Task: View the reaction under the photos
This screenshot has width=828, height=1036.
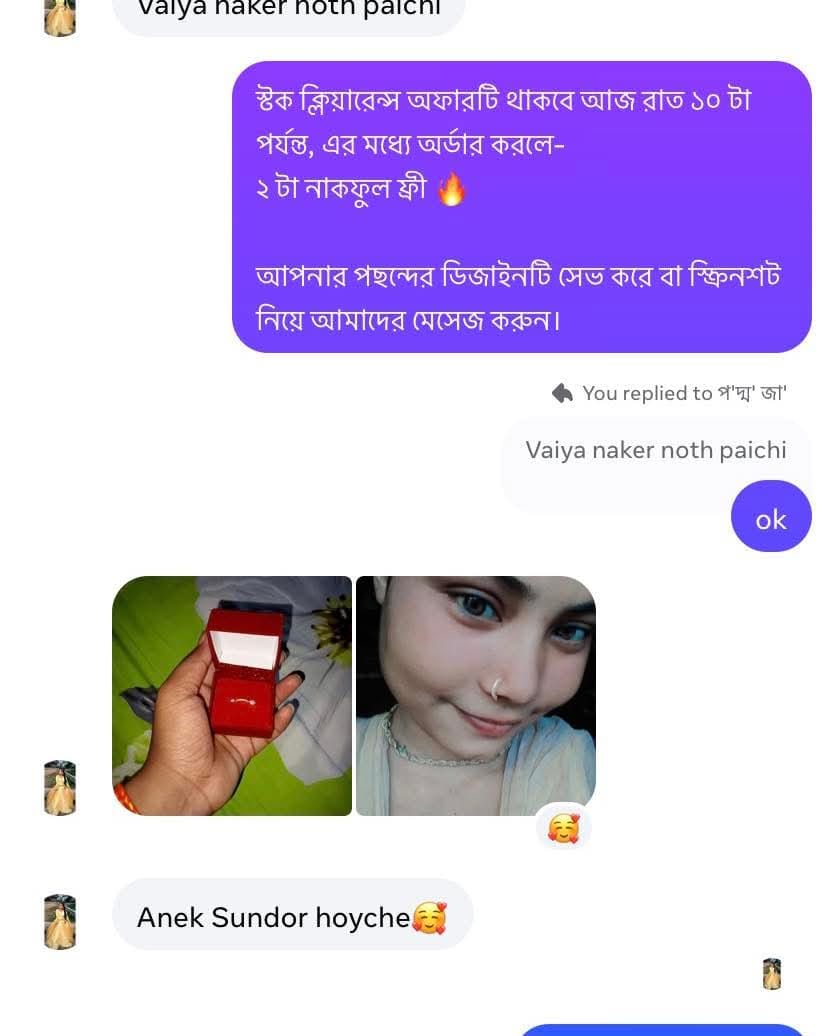Action: [x=563, y=828]
